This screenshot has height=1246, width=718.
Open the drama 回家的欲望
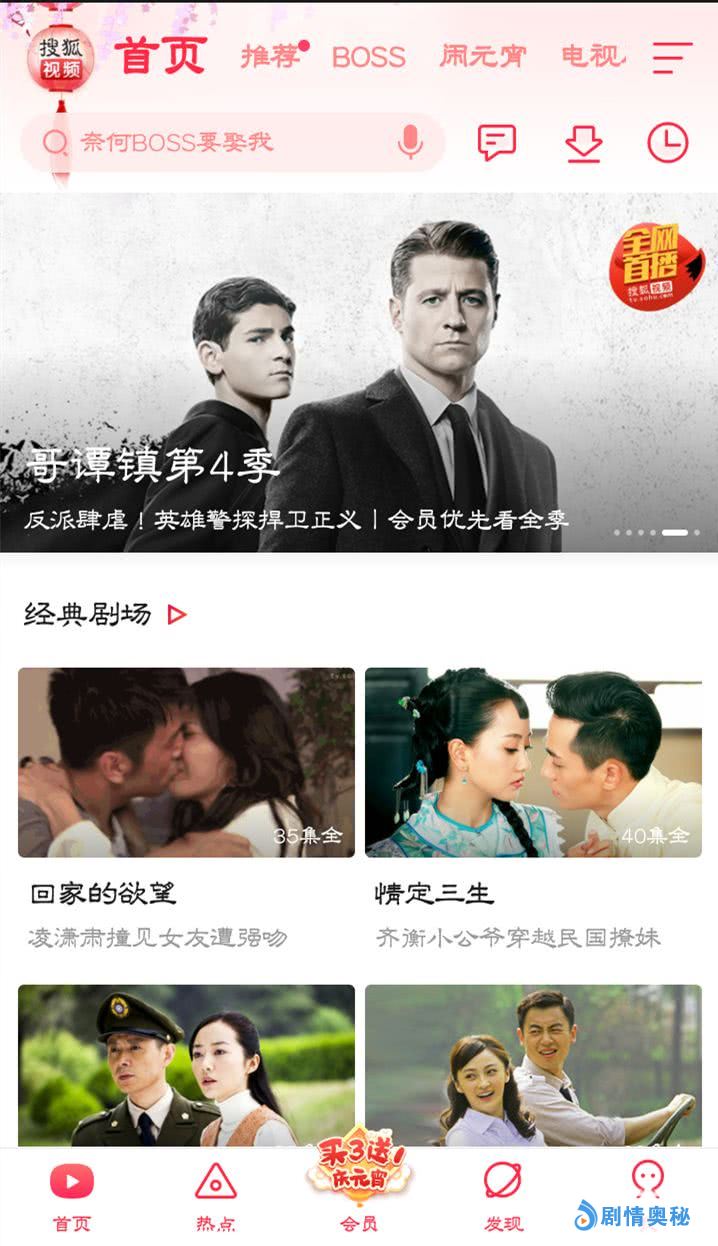pyautogui.click(x=186, y=762)
